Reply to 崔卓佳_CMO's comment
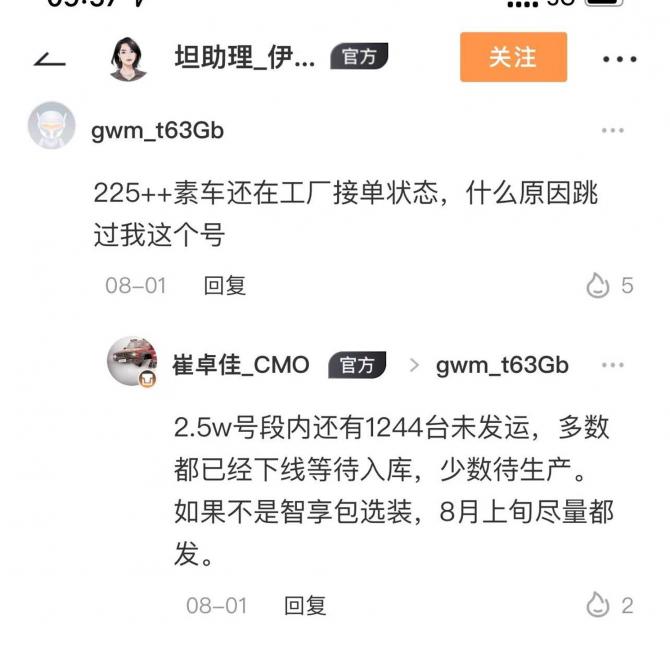The height and width of the screenshot is (646, 670). (x=305, y=605)
